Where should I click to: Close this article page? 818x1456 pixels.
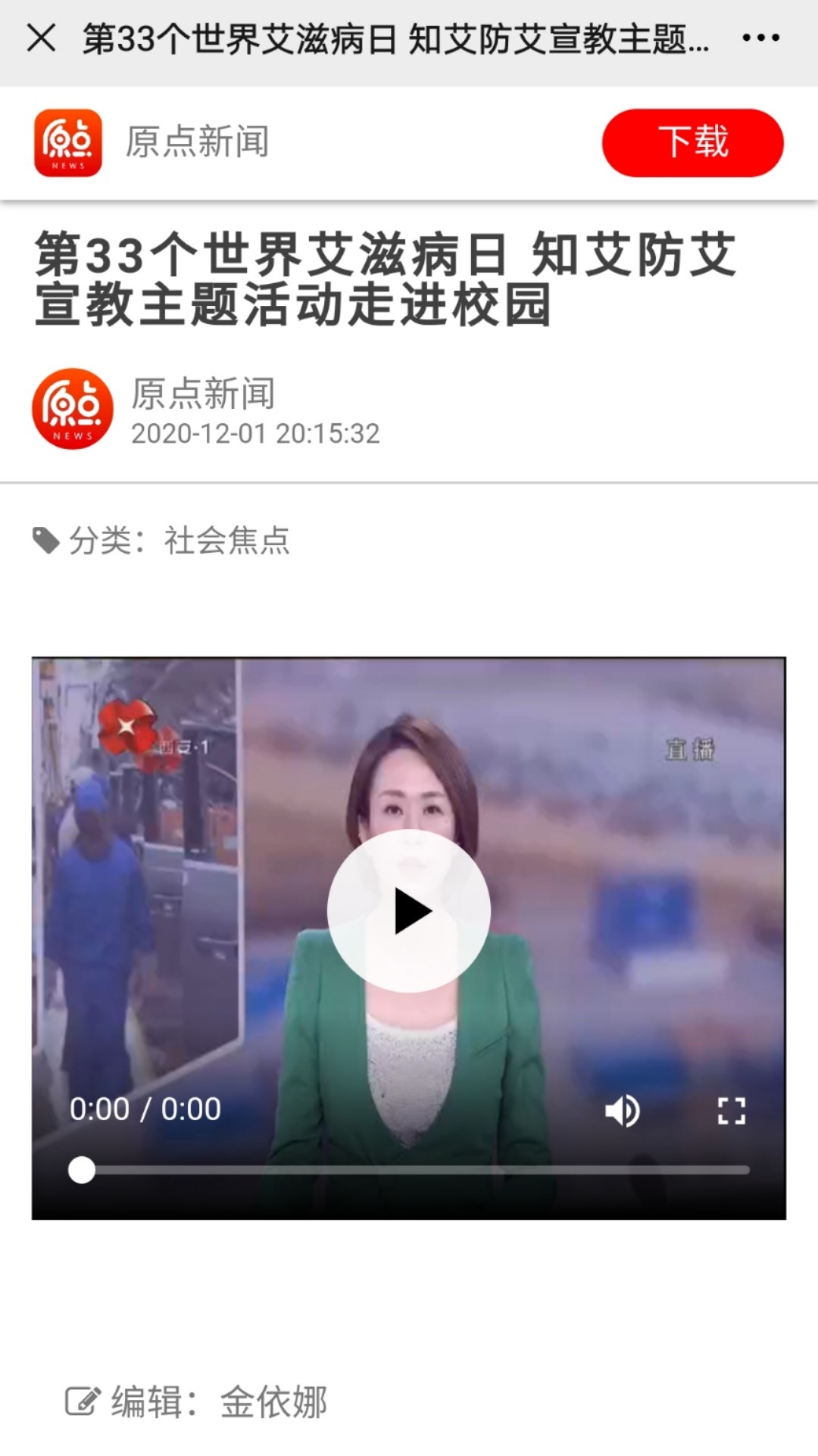41,38
